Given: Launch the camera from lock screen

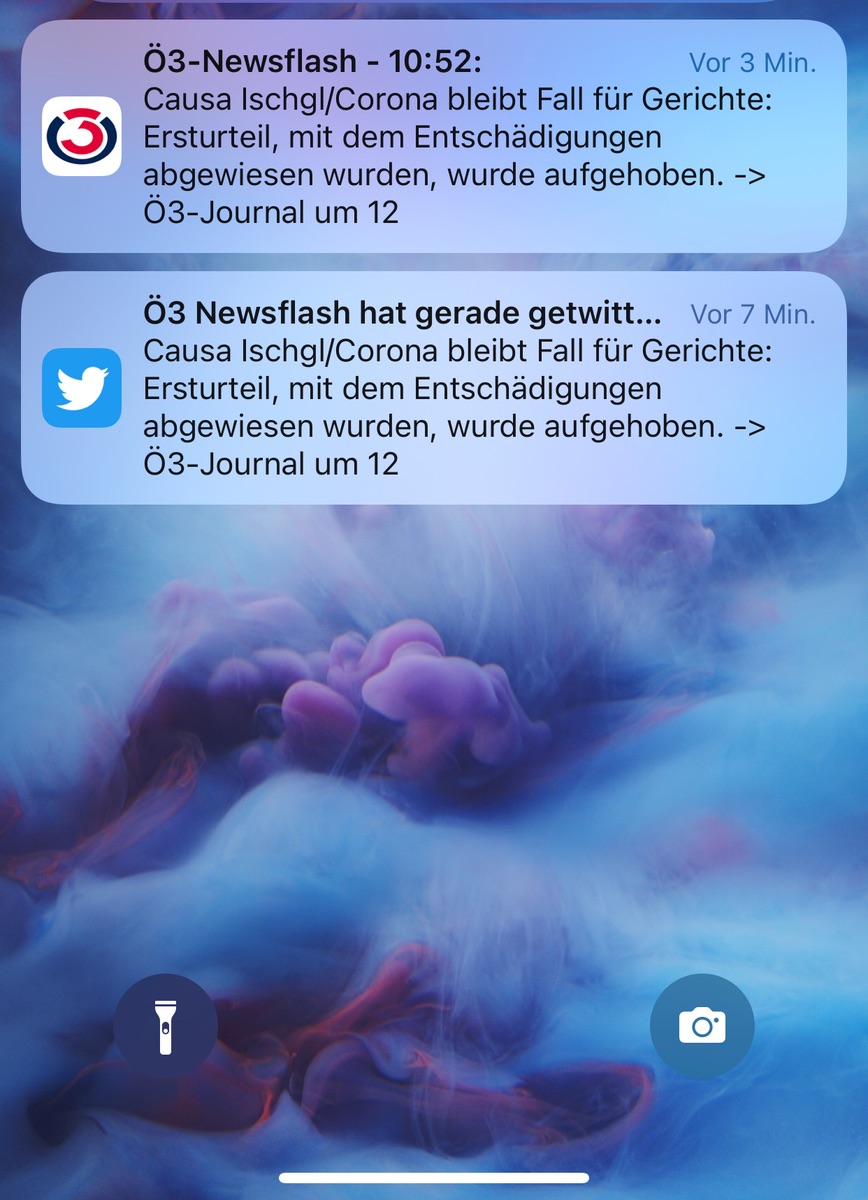Looking at the screenshot, I should tap(702, 1026).
